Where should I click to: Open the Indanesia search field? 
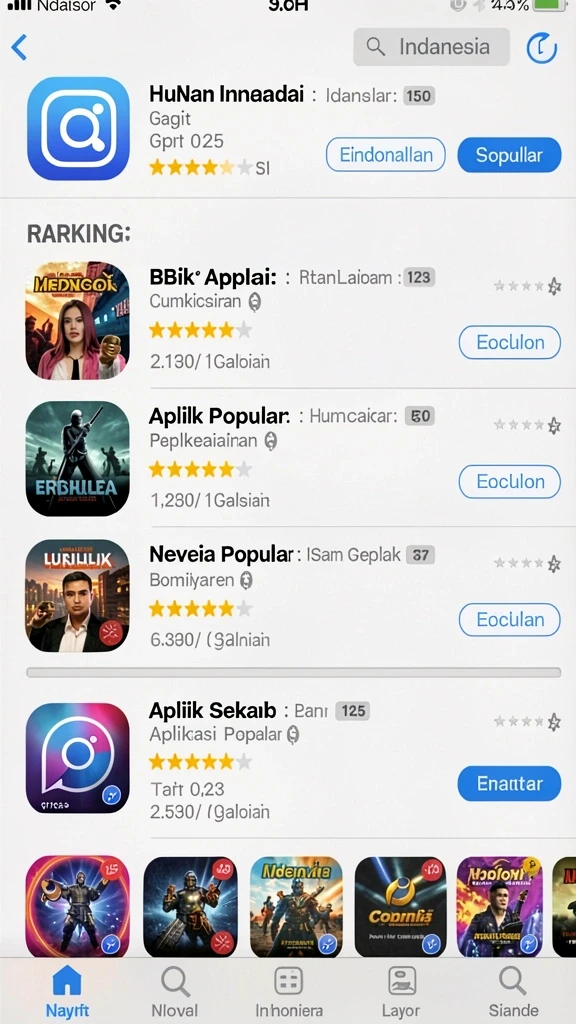tap(431, 47)
